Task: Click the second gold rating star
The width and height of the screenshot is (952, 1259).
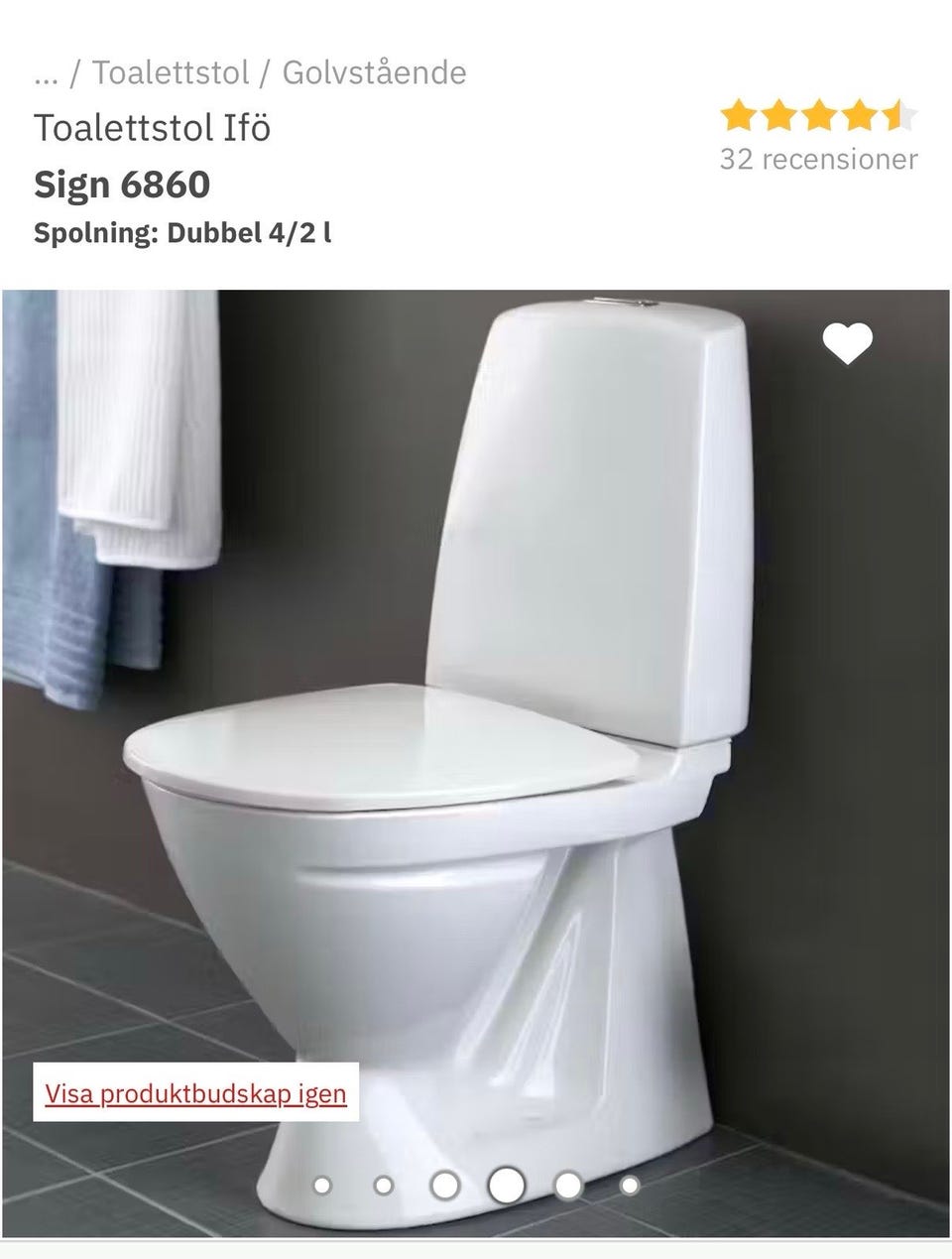Action: pos(779,114)
